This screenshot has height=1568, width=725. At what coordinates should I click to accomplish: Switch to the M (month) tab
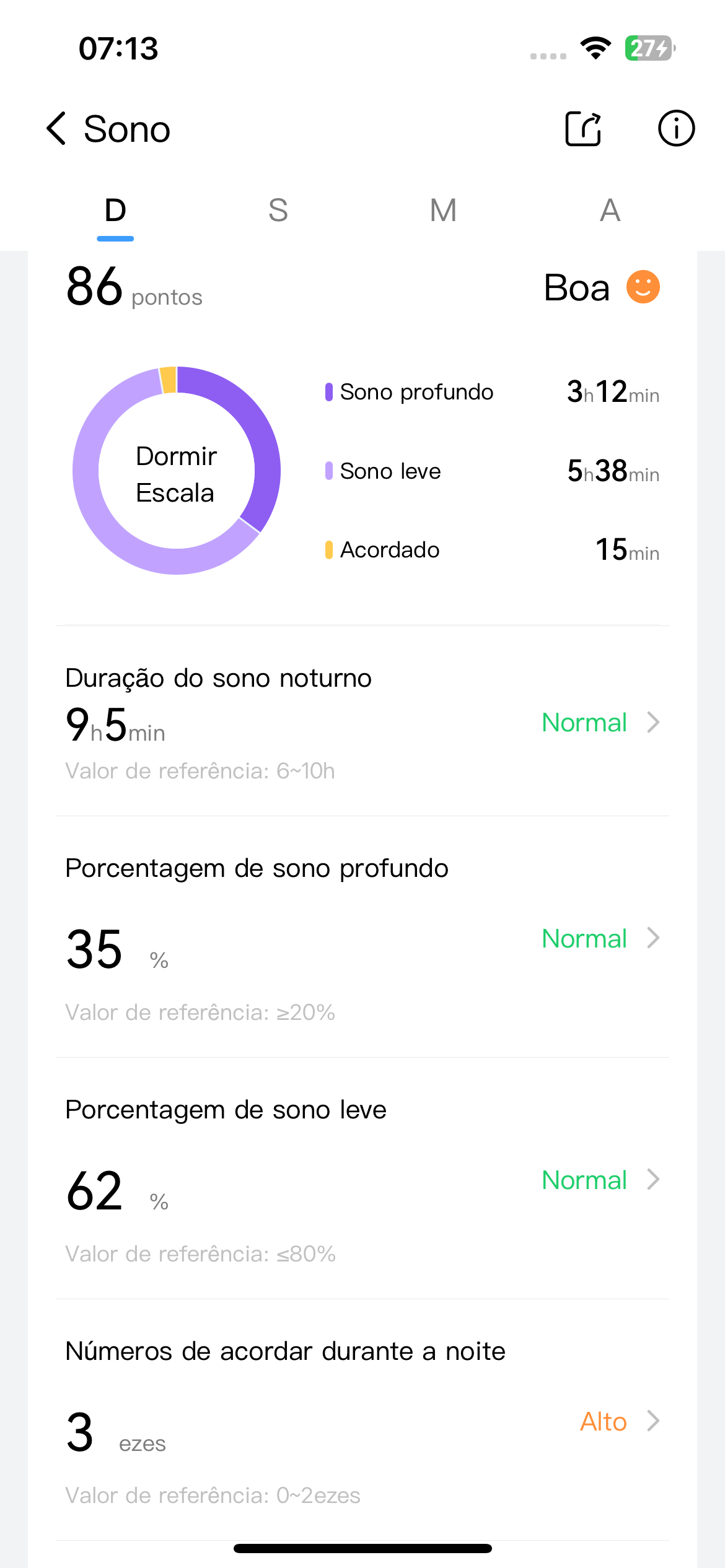[443, 211]
